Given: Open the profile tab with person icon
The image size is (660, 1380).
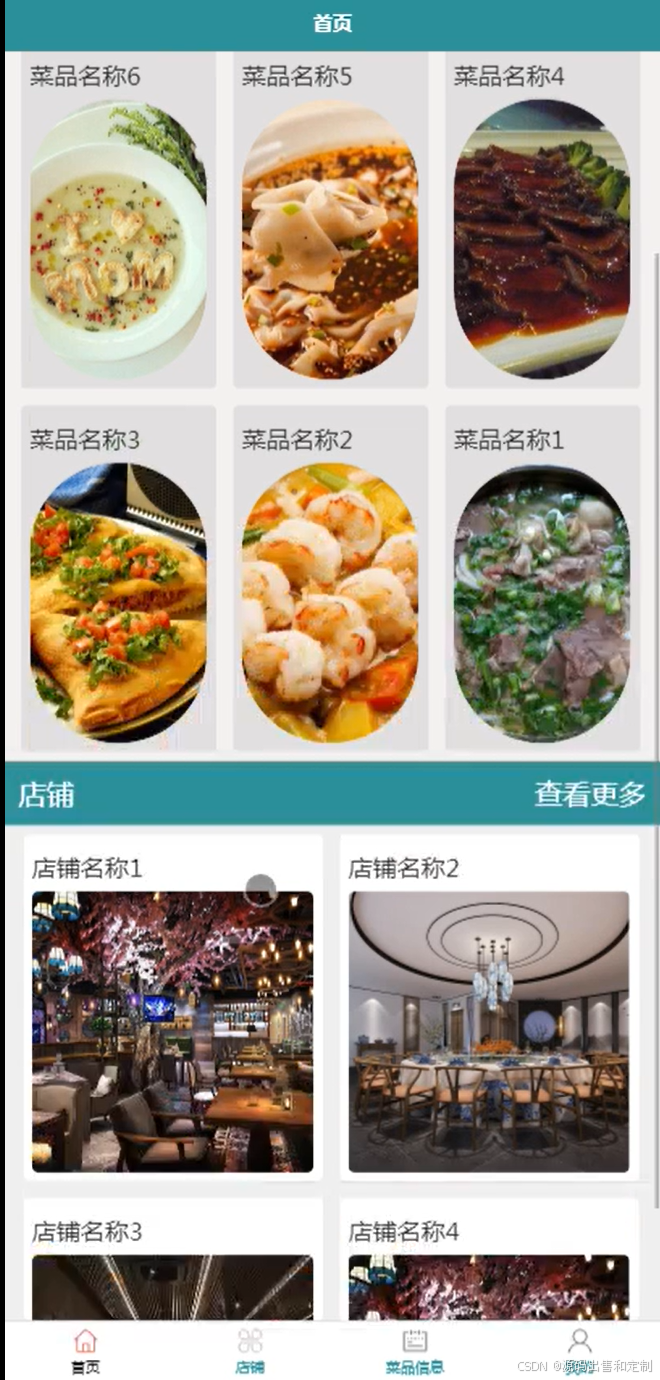Looking at the screenshot, I should click(579, 1351).
